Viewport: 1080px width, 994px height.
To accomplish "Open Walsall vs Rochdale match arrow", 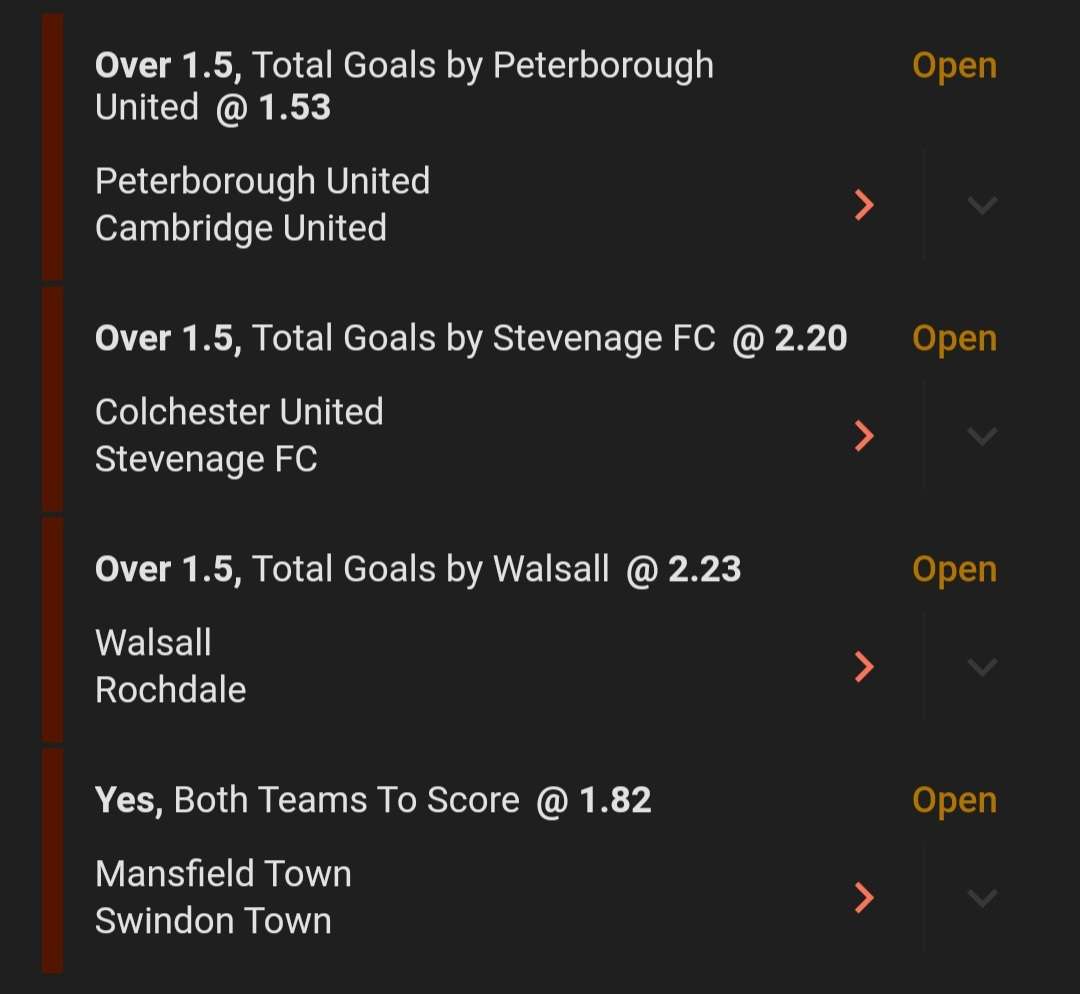I will (864, 667).
